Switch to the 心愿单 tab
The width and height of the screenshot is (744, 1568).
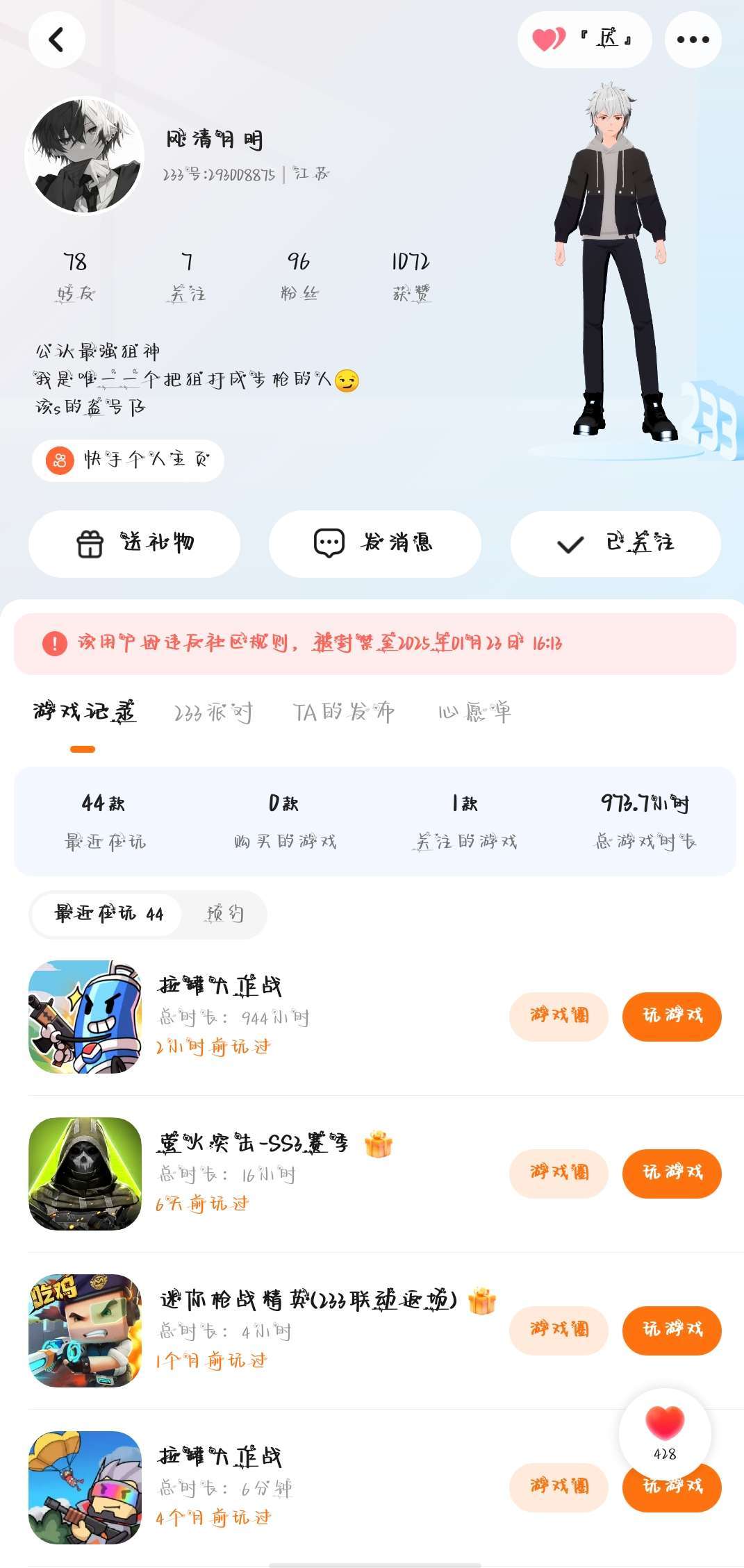[474, 712]
